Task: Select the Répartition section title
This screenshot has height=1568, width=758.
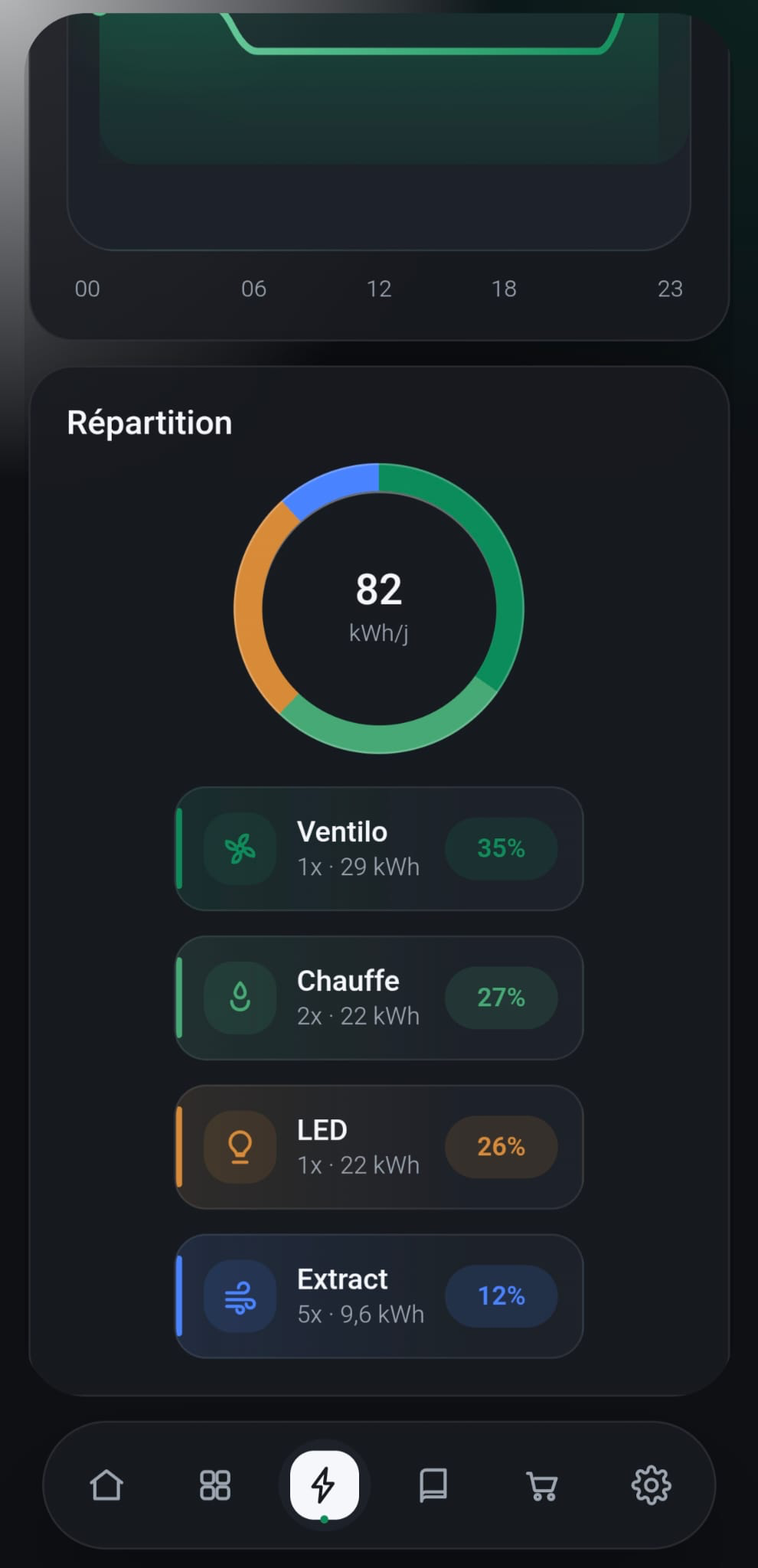Action: click(149, 422)
